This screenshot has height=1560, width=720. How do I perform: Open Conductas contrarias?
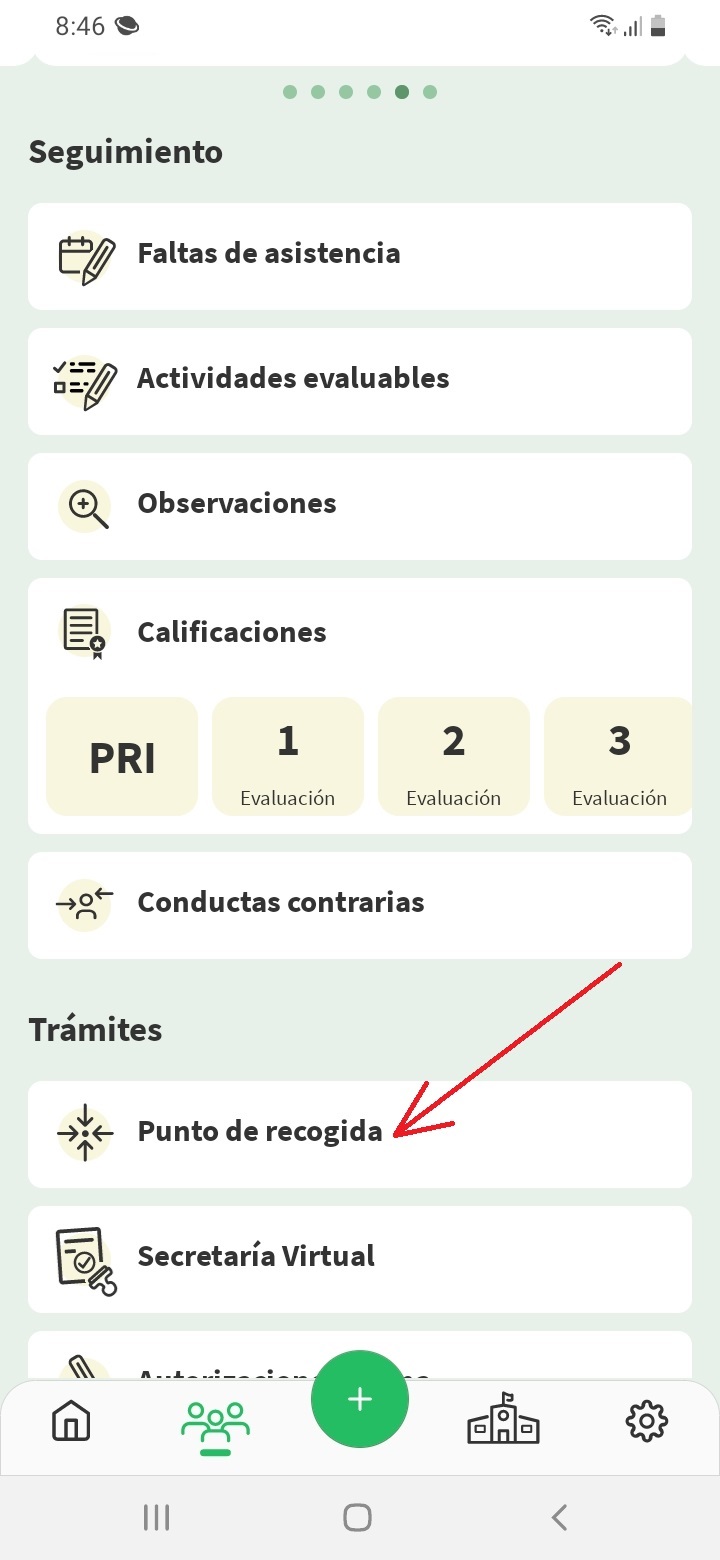(x=360, y=904)
